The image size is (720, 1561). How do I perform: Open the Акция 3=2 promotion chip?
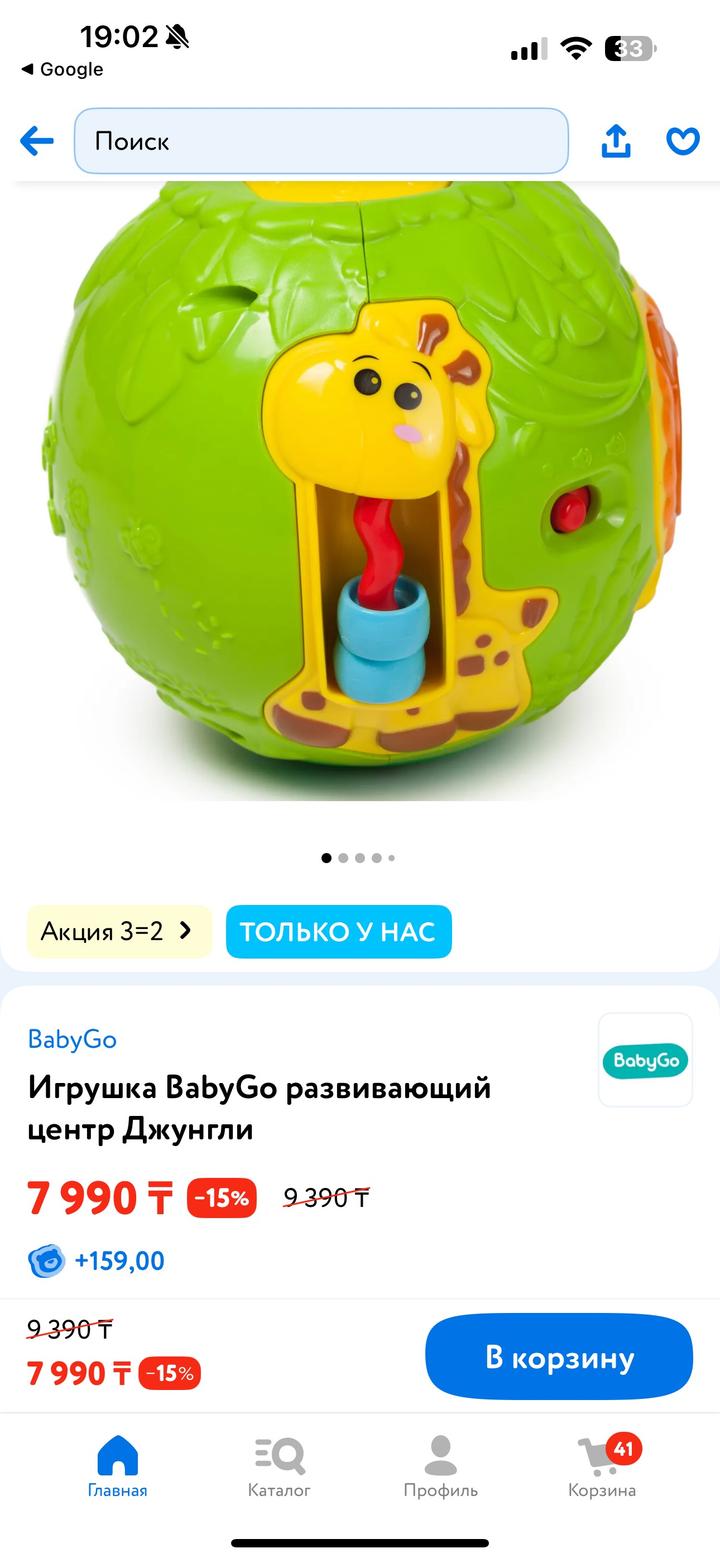click(x=118, y=931)
